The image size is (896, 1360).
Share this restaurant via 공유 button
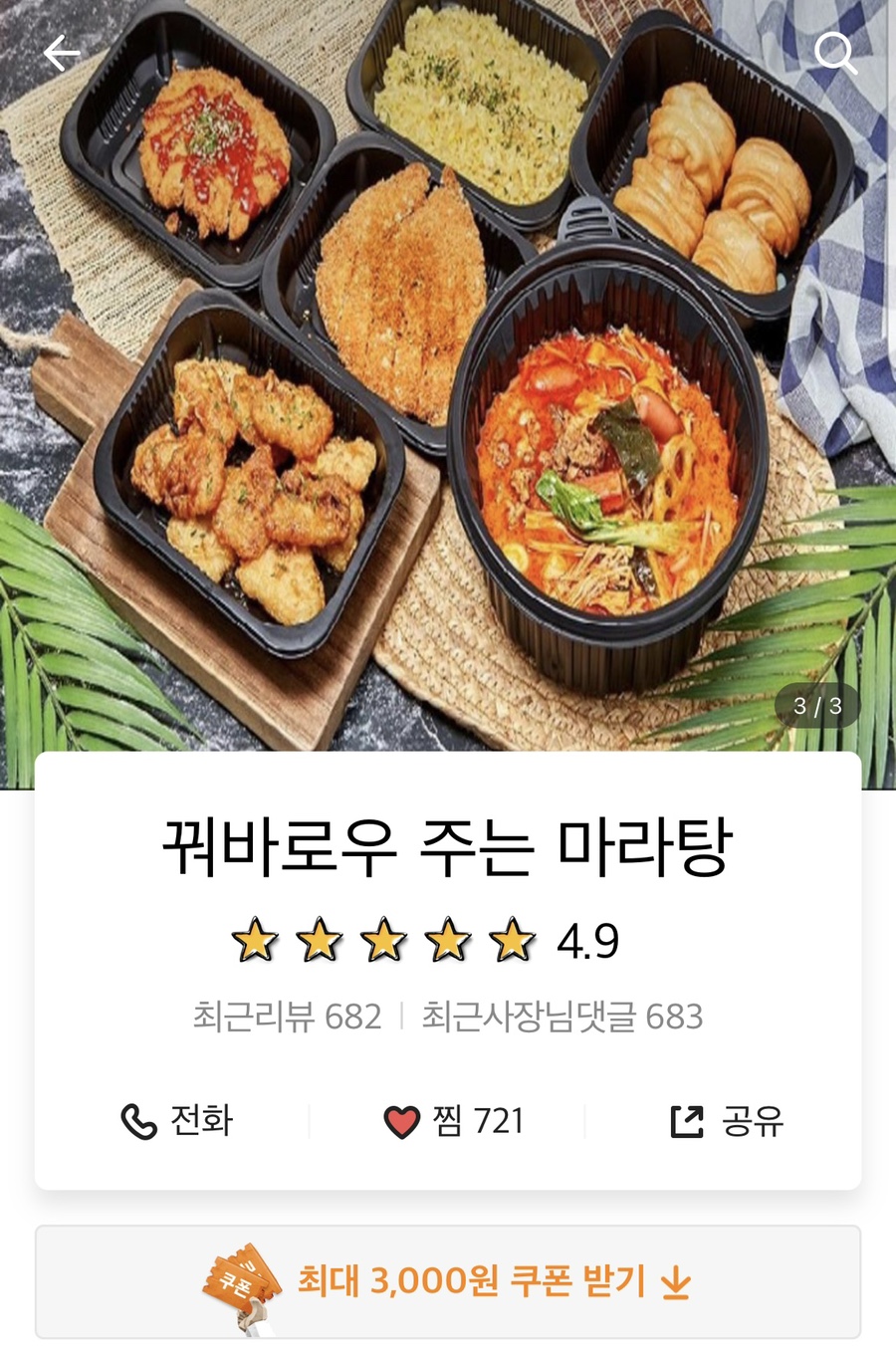(x=728, y=1121)
